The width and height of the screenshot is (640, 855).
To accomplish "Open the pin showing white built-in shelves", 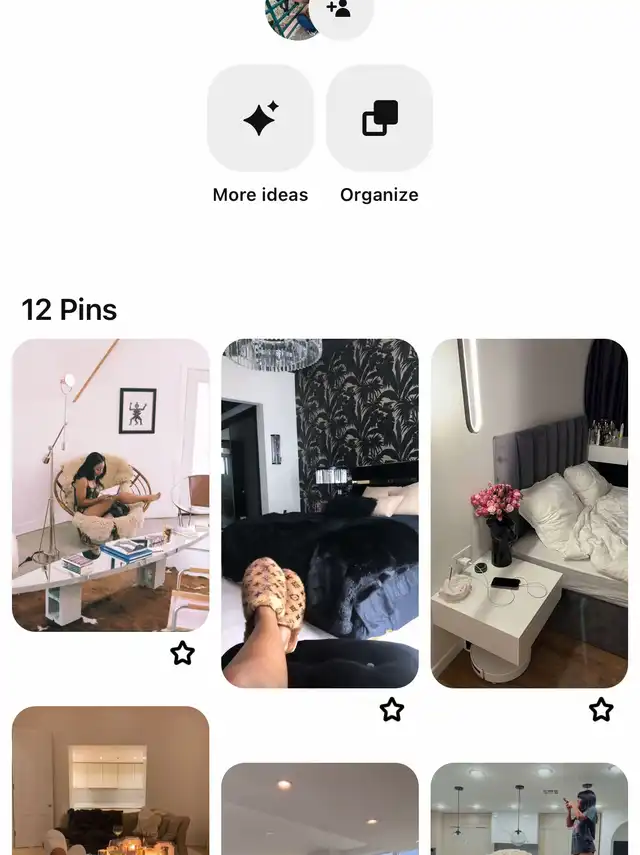I will (x=110, y=780).
